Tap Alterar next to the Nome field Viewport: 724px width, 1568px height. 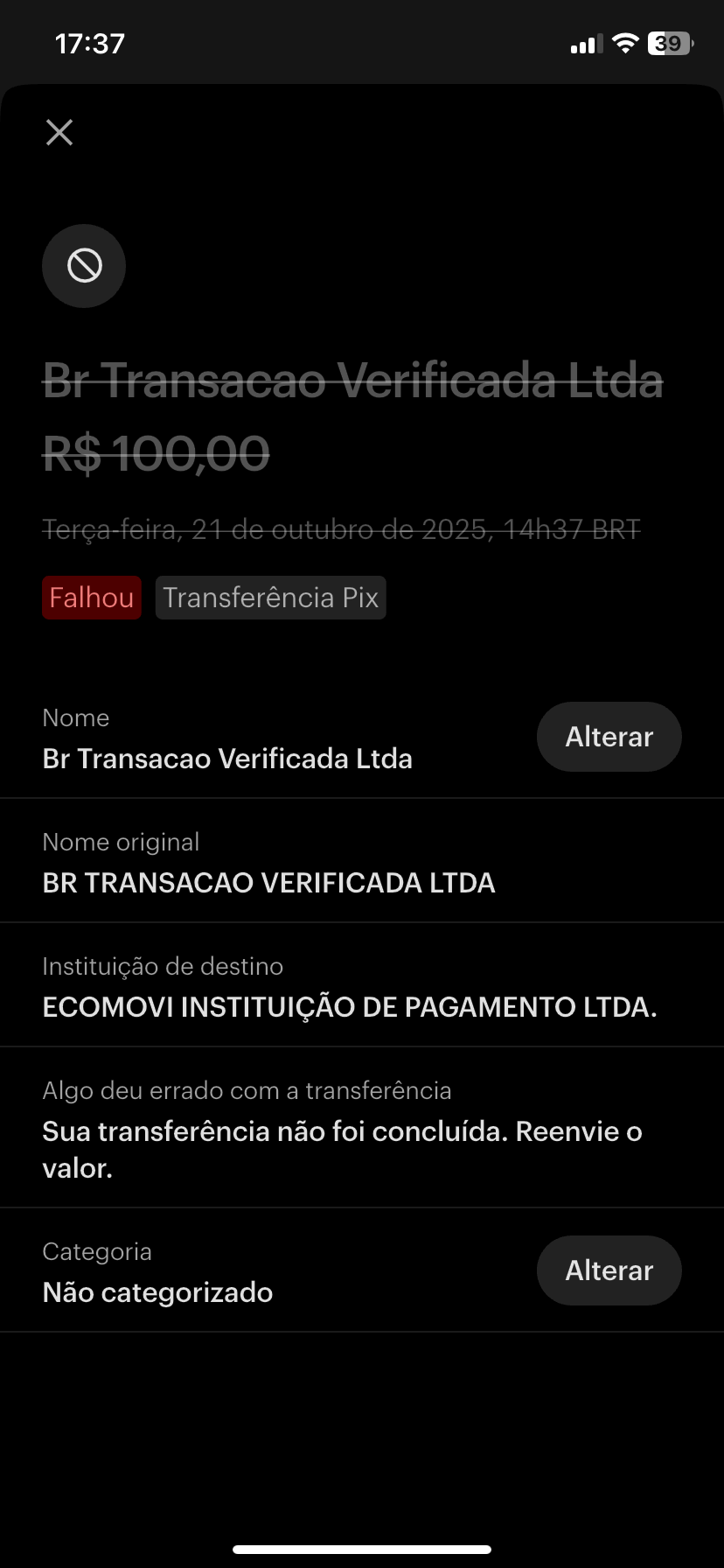tap(609, 737)
